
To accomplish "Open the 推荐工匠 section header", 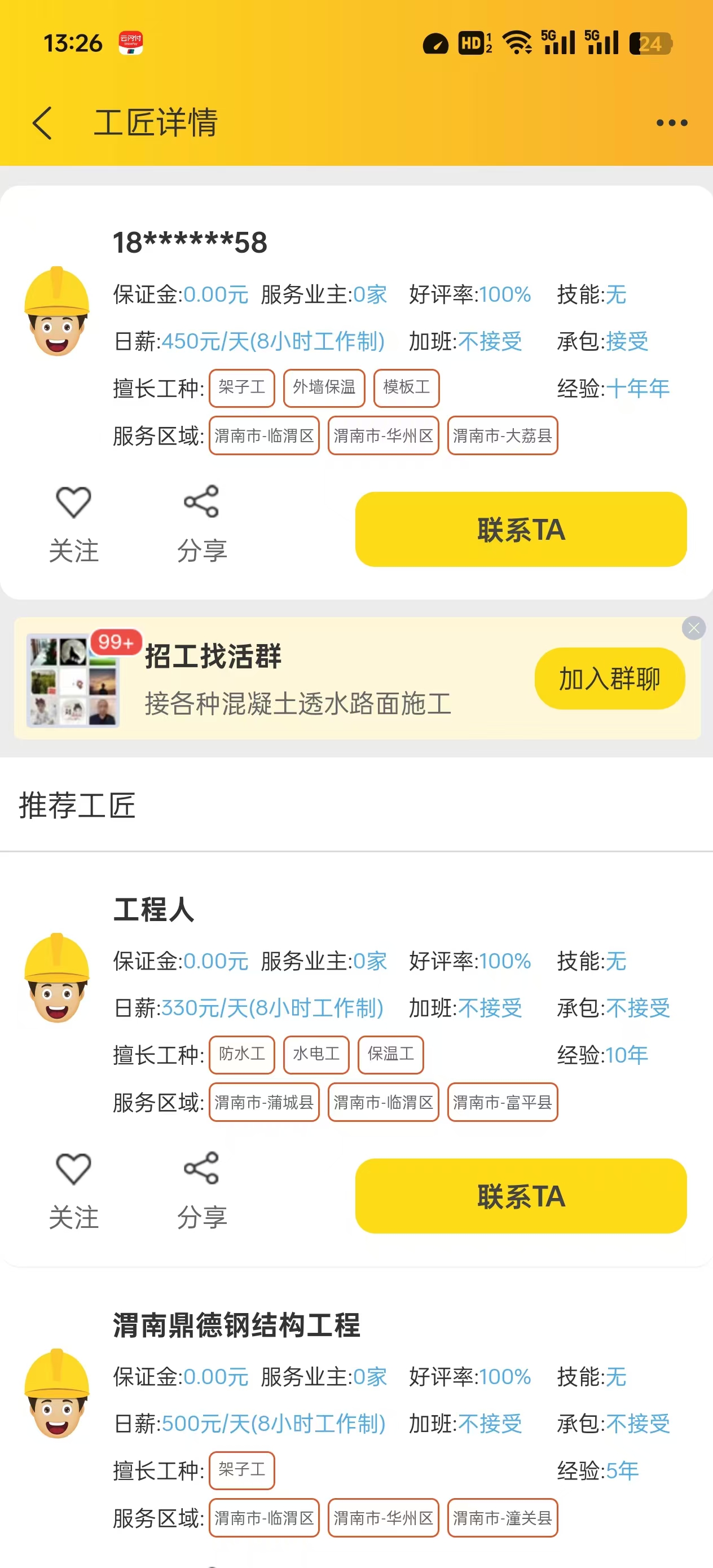I will click(x=77, y=805).
